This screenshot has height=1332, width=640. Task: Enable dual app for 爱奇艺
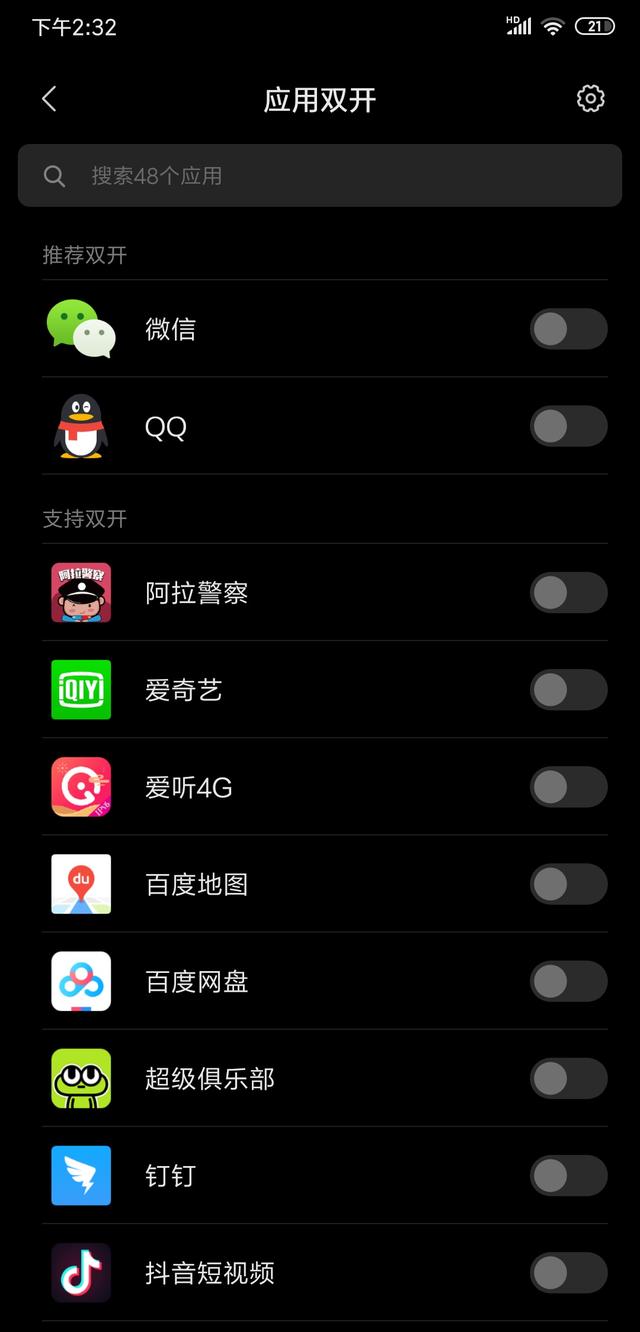tap(568, 690)
